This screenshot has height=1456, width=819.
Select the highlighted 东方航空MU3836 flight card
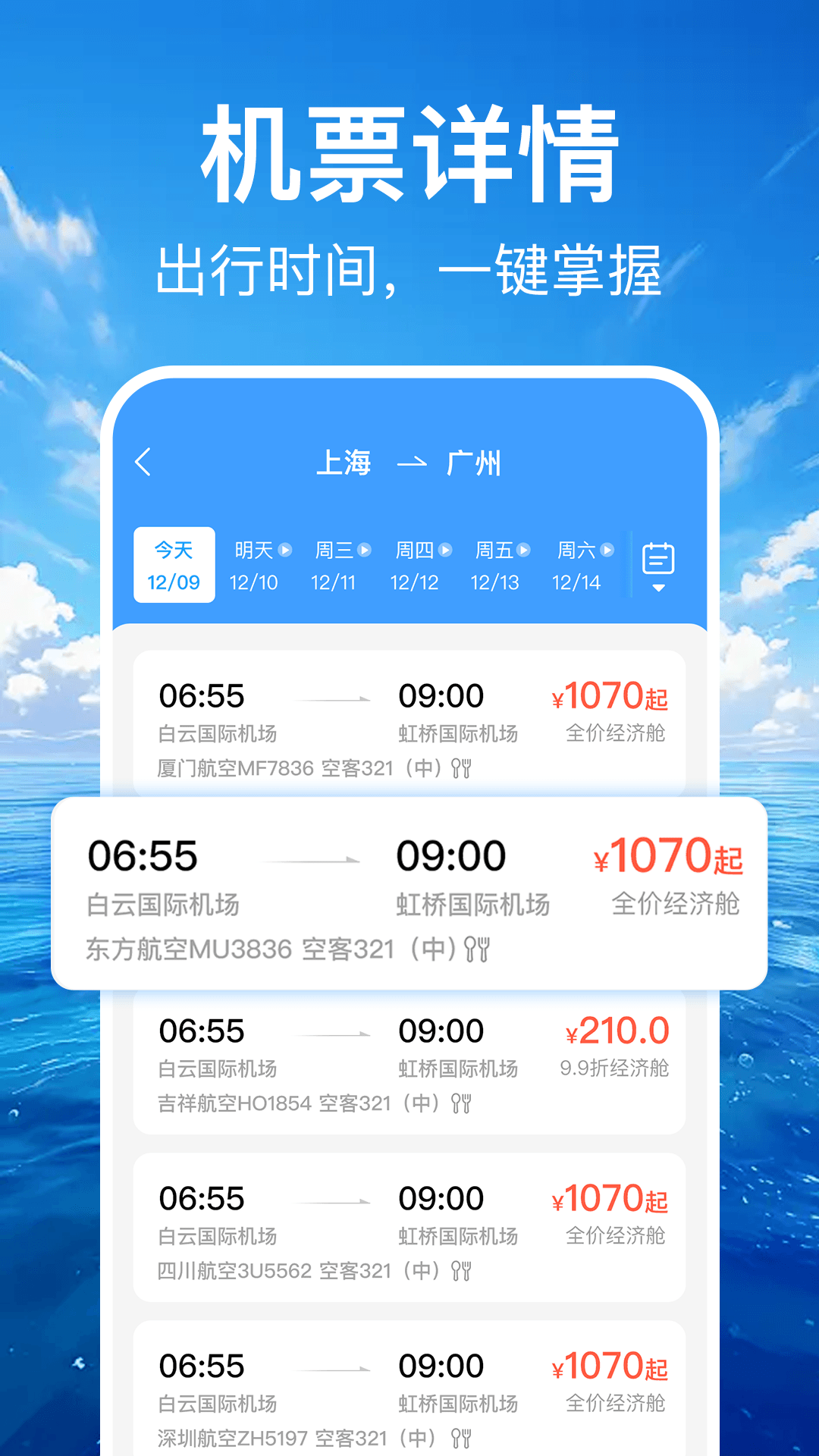pos(409,891)
